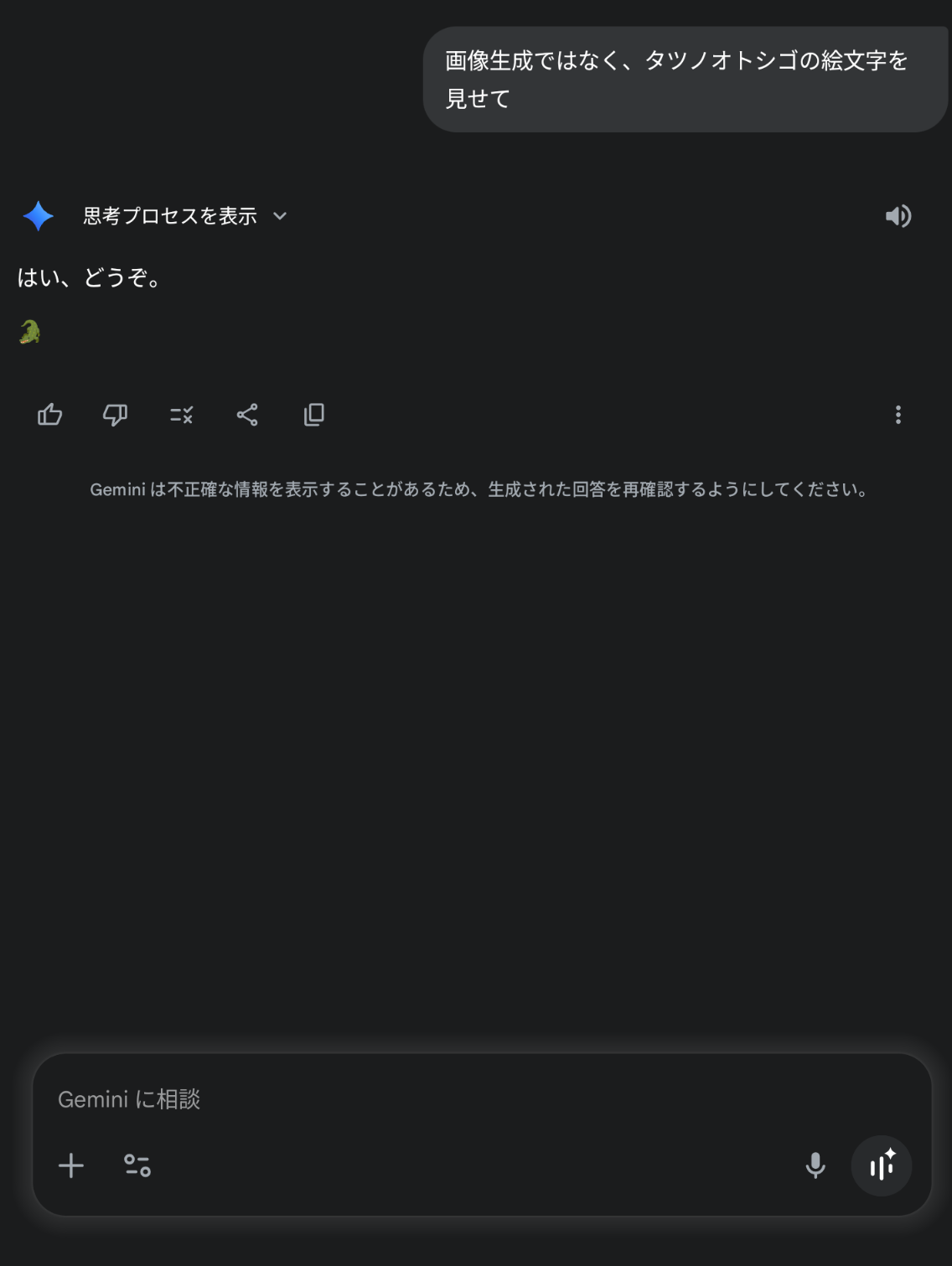The image size is (952, 1266).
Task: Start voice input with the microphone
Action: [x=815, y=1165]
